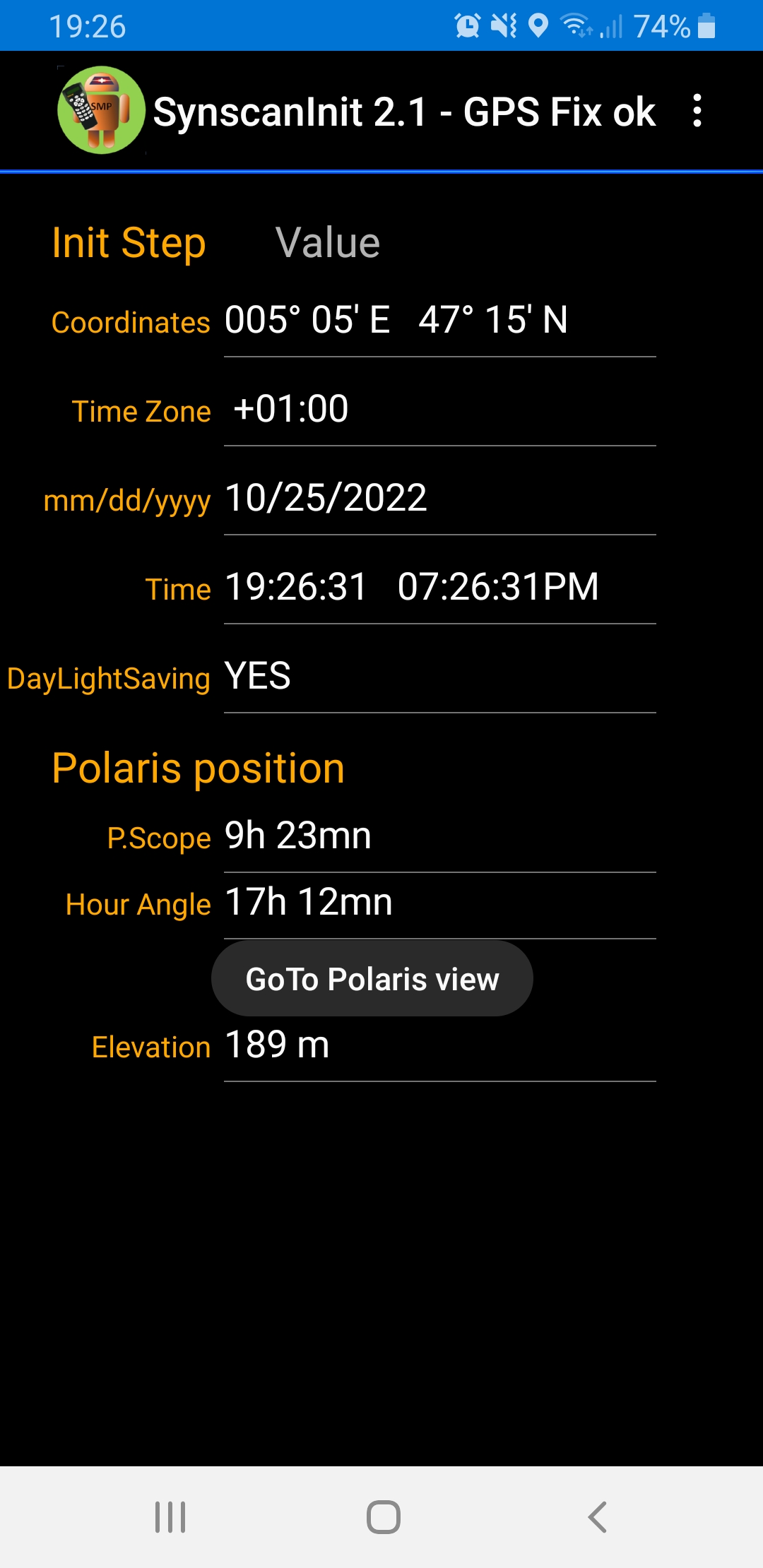Tap the GoTo Polaris view button

click(x=372, y=979)
